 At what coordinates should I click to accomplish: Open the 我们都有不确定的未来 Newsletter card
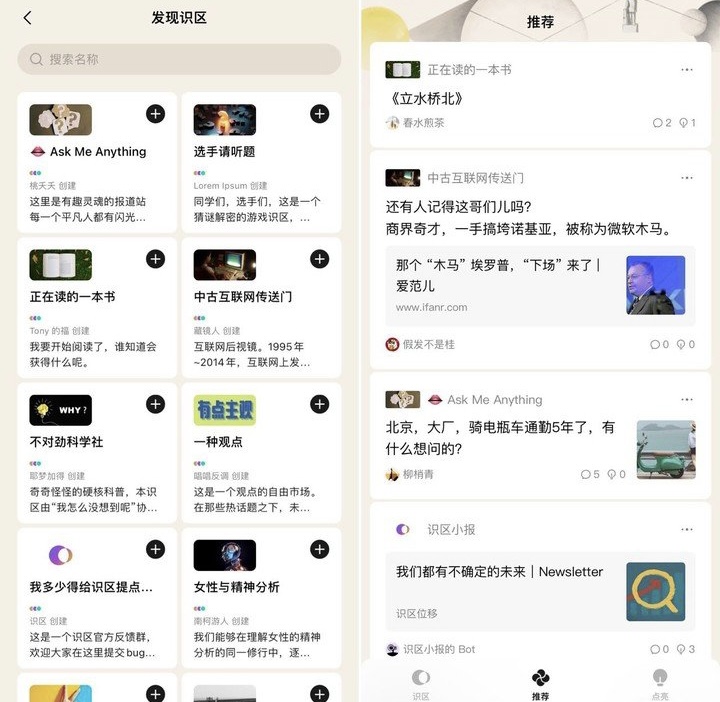(x=540, y=590)
